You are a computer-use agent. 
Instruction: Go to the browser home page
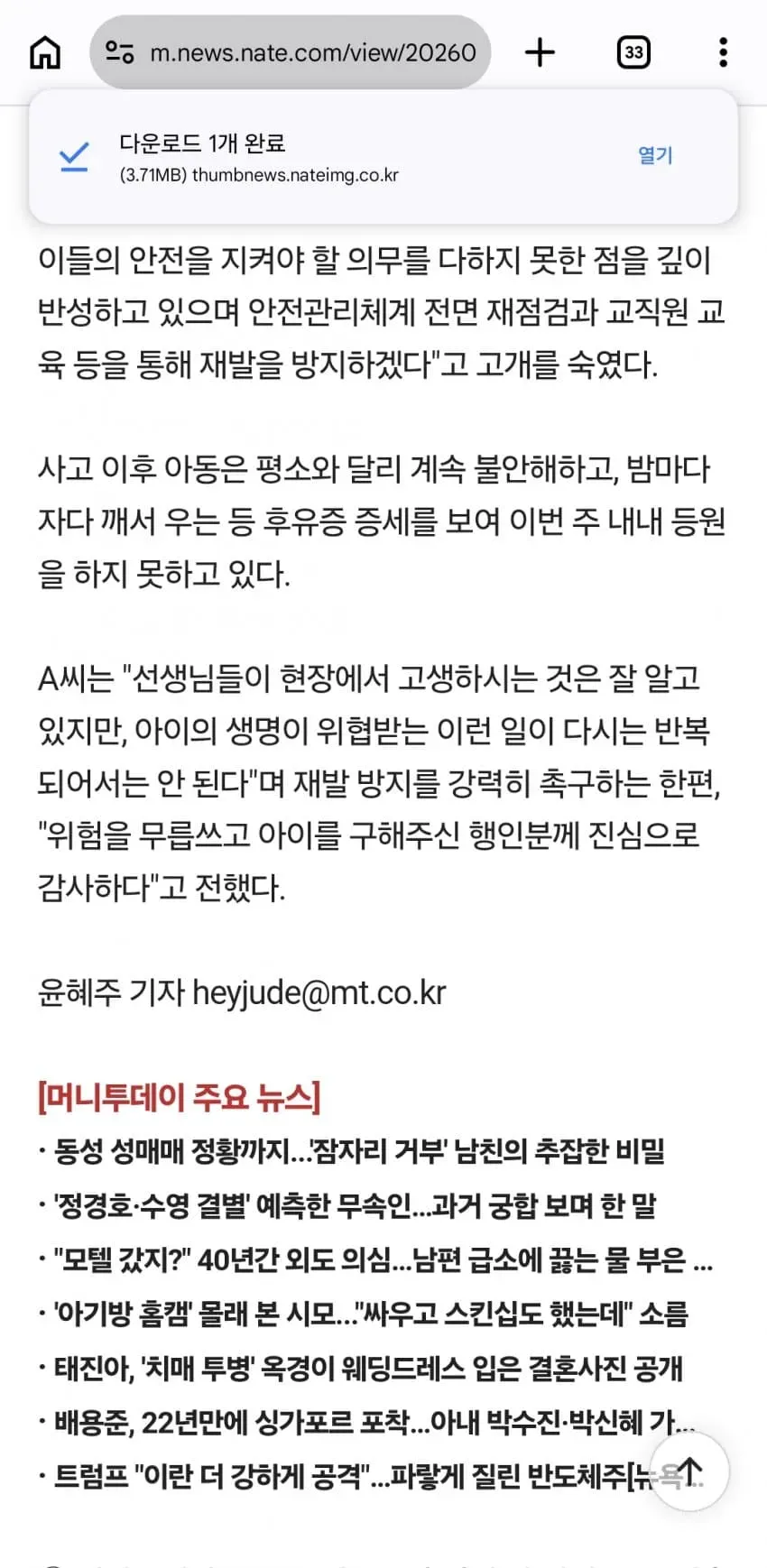45,52
